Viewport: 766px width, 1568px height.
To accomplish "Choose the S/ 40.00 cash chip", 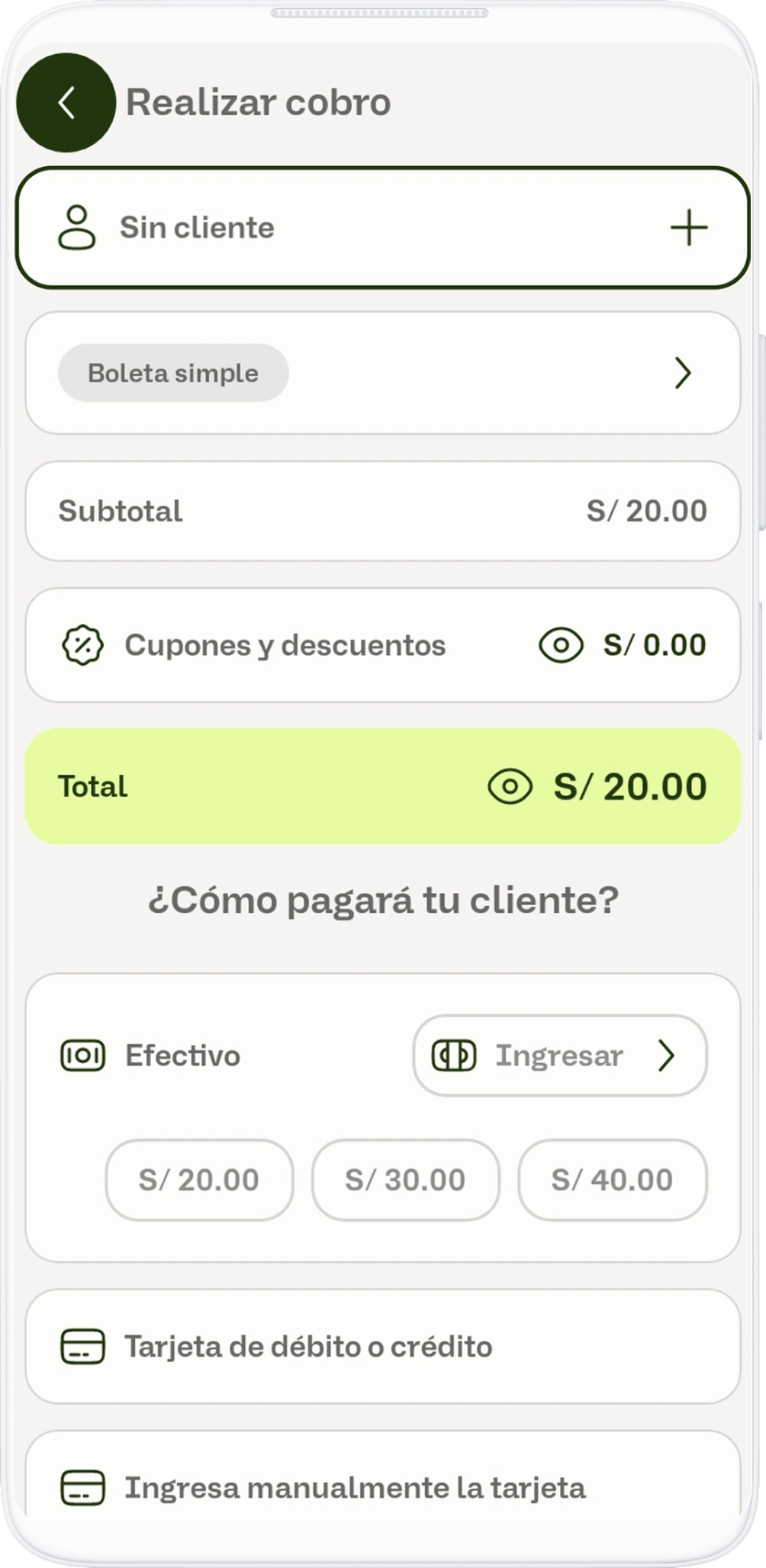I will 612,1180.
